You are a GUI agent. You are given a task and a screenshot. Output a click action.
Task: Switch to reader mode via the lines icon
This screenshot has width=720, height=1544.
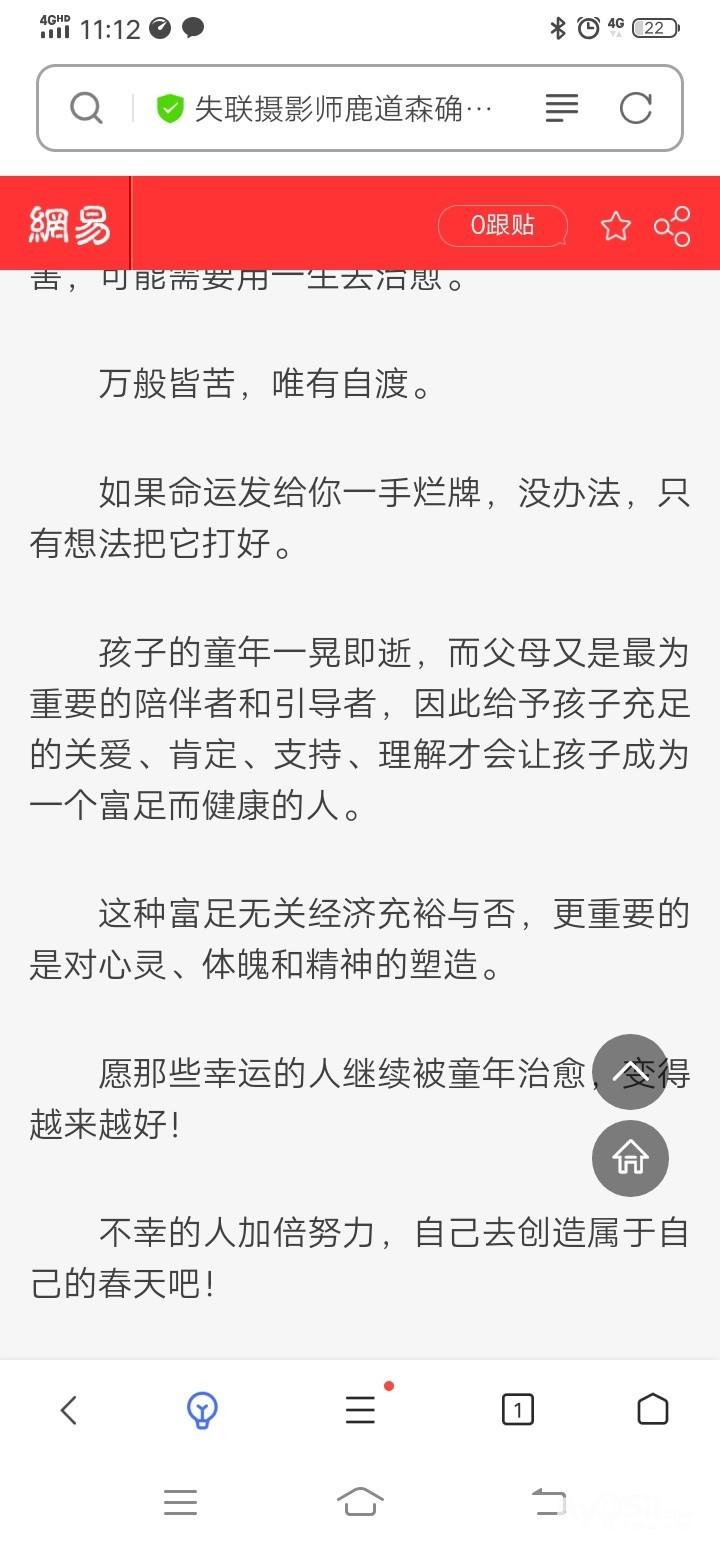click(x=562, y=108)
